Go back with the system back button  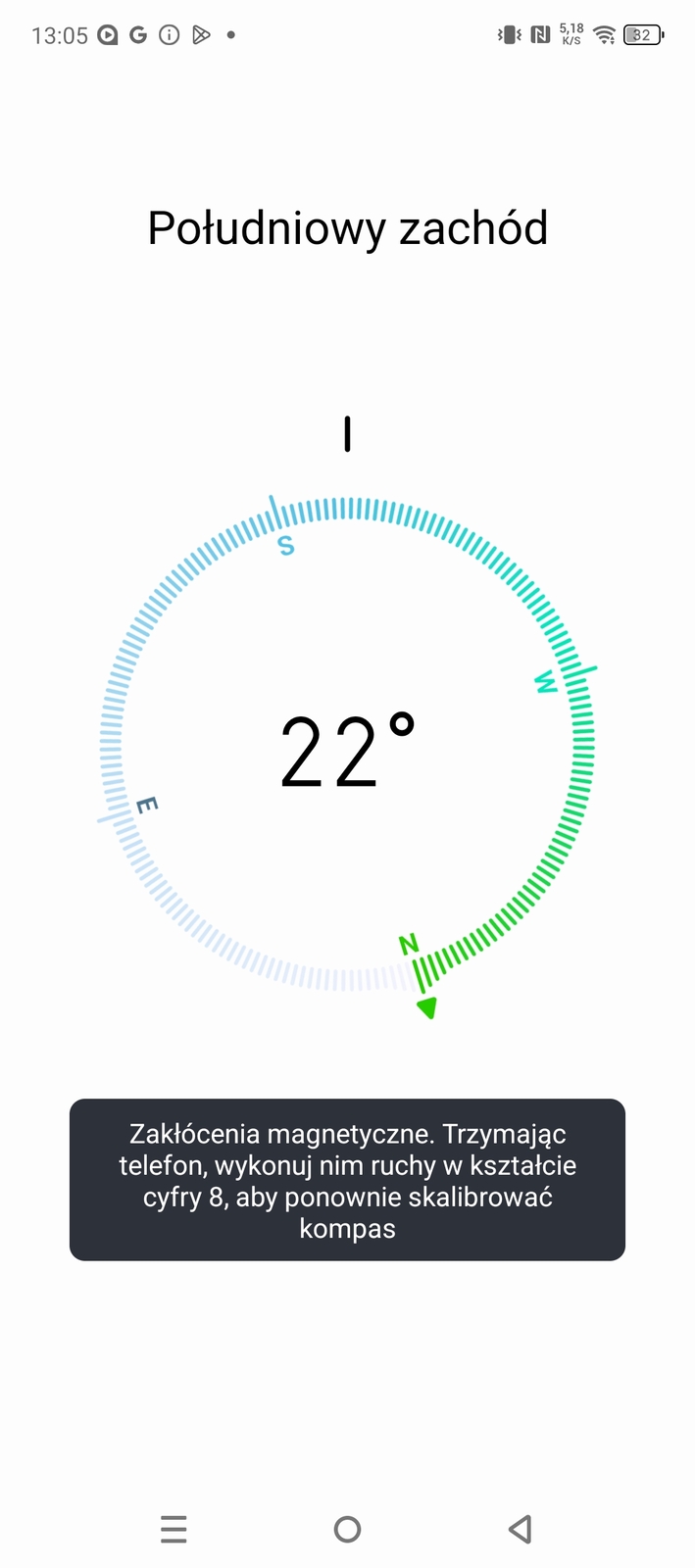[521, 1529]
